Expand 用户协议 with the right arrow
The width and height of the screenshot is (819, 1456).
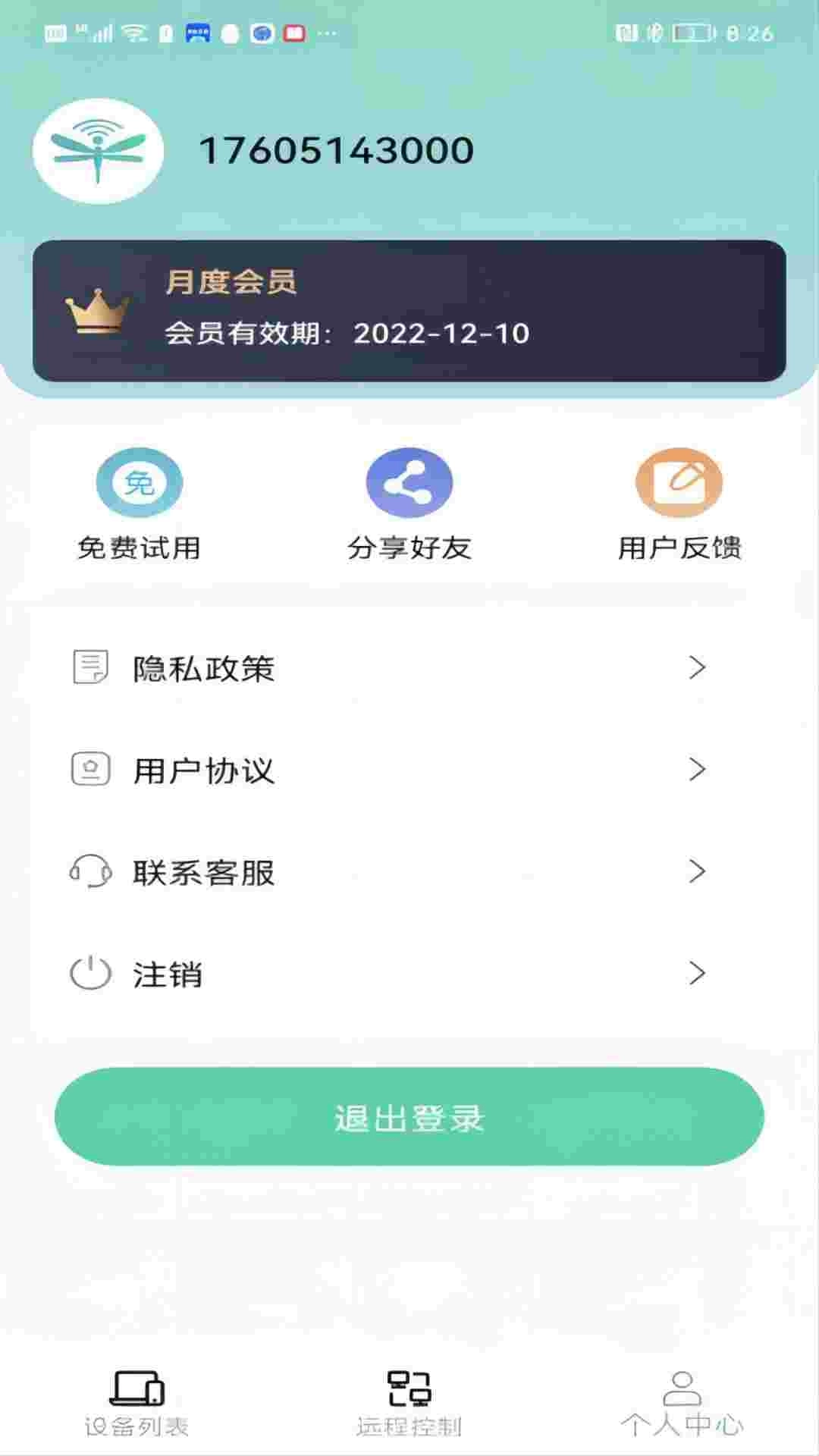[695, 770]
